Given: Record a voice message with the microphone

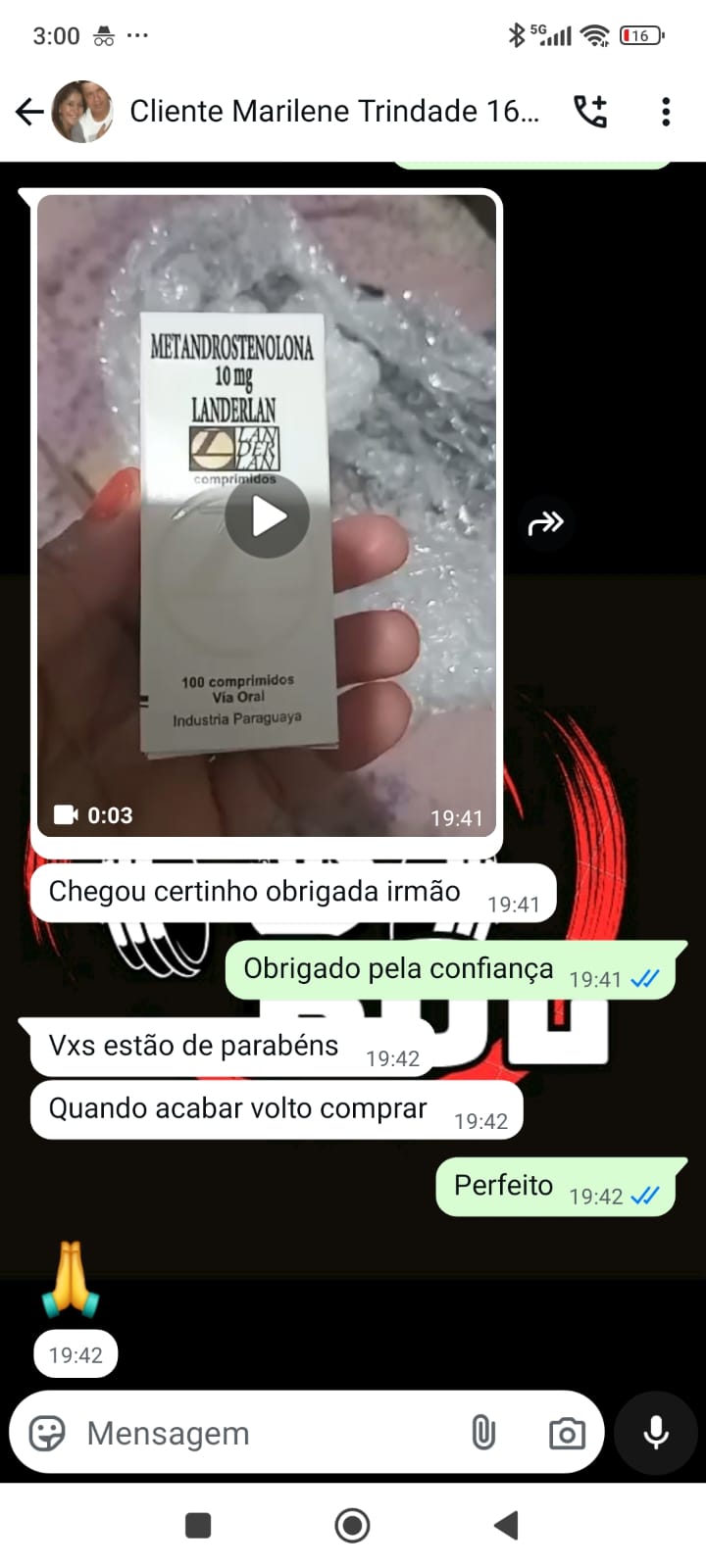Looking at the screenshot, I should [x=655, y=1433].
